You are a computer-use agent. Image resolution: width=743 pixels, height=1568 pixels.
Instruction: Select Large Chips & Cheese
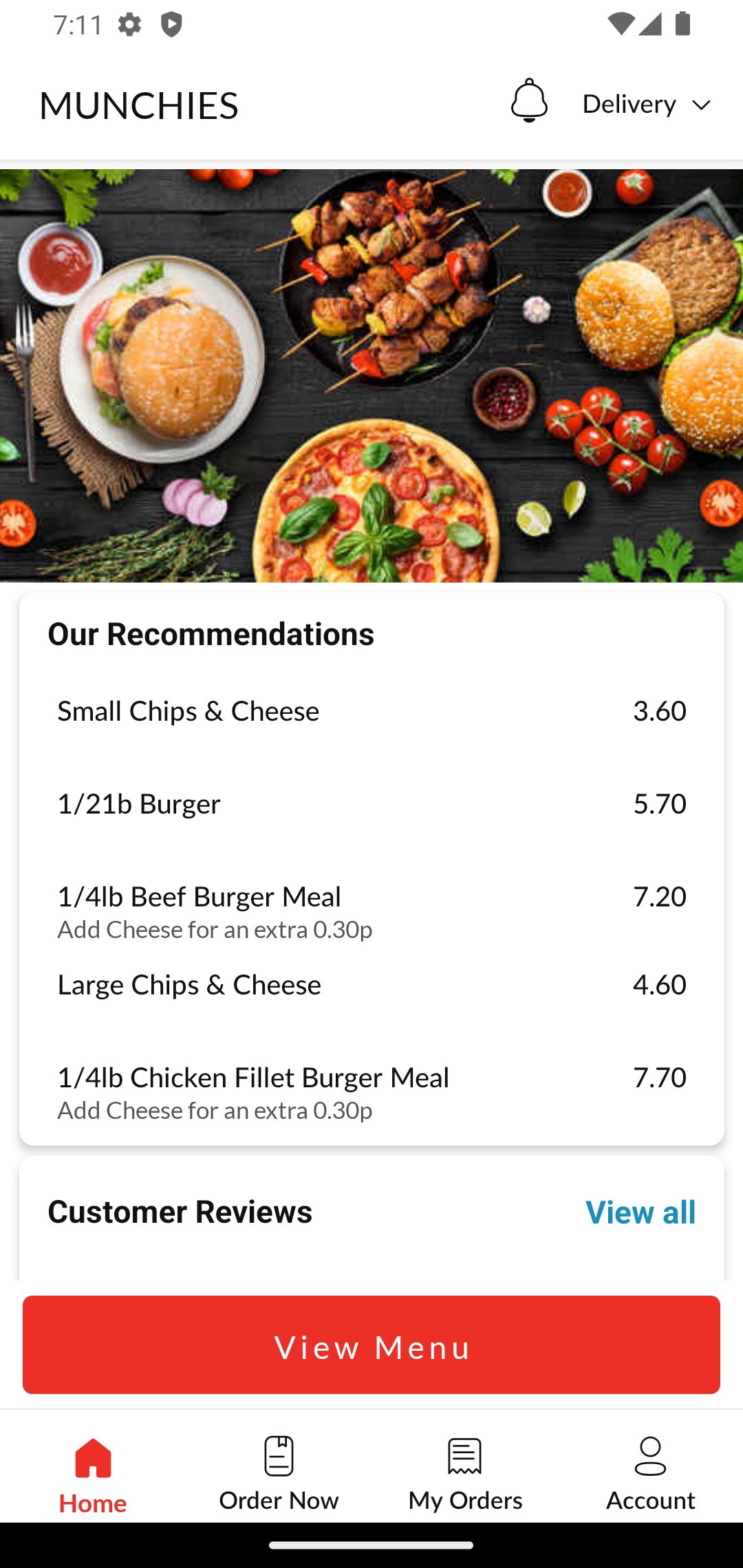(x=371, y=985)
